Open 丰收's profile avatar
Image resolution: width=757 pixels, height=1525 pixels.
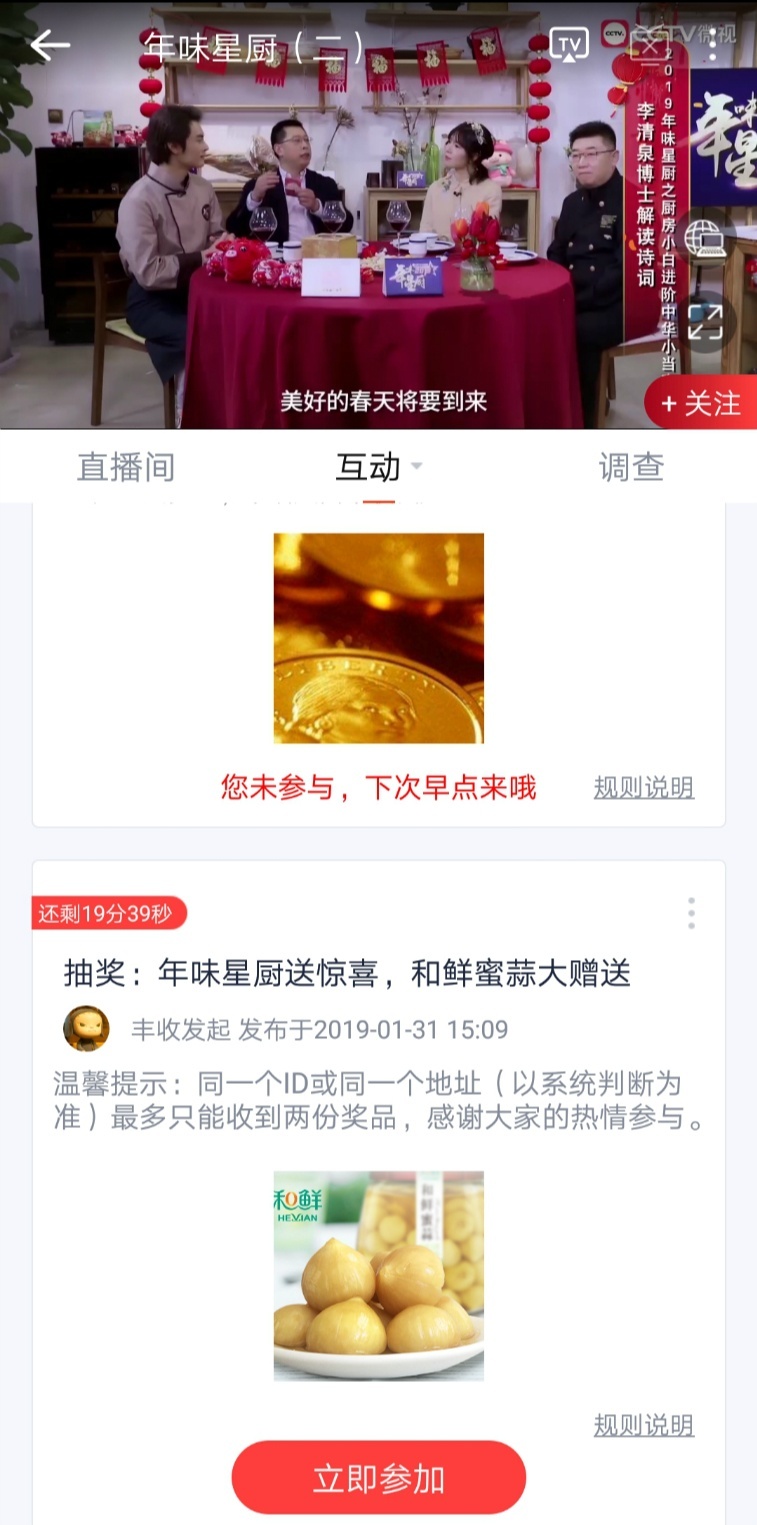pos(87,1028)
